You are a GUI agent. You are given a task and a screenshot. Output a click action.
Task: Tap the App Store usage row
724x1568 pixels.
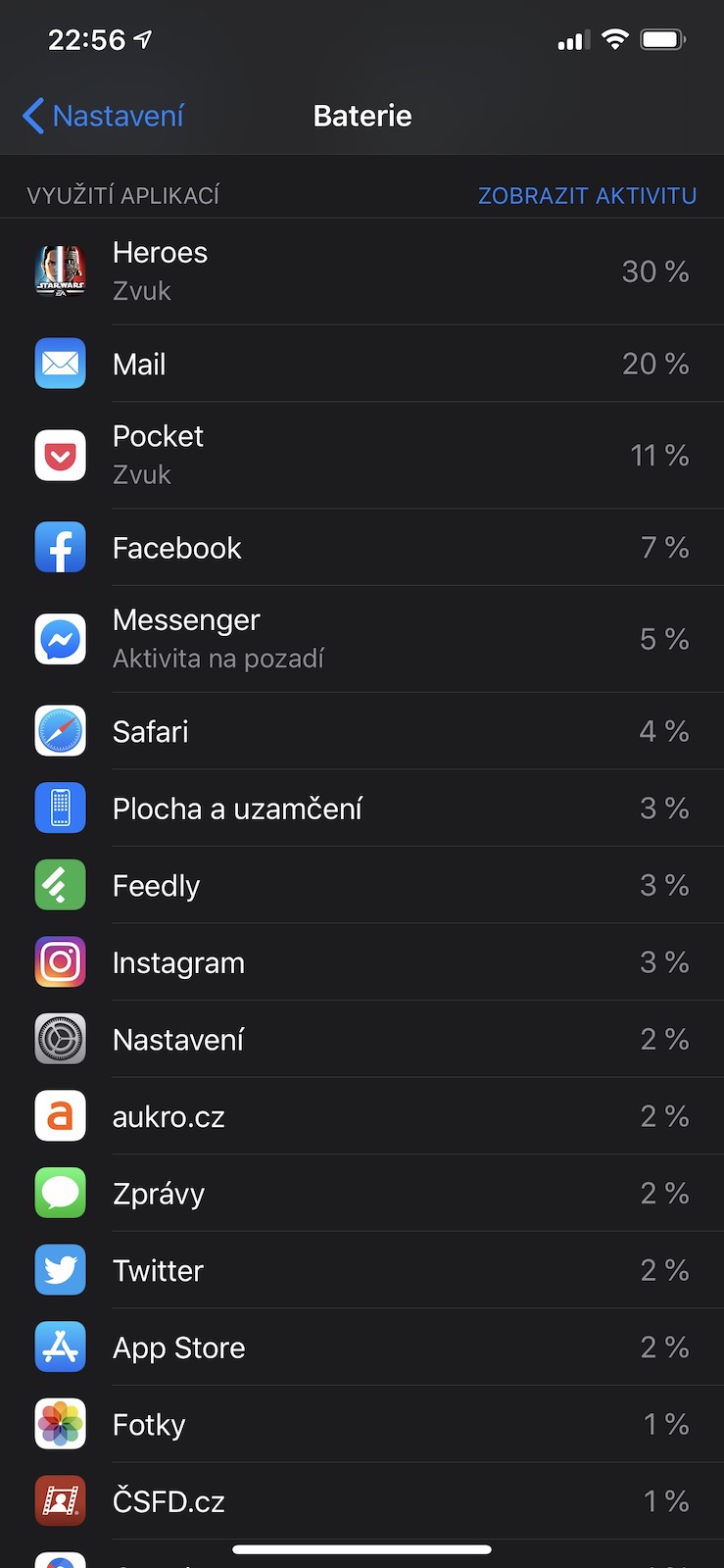click(x=362, y=1347)
